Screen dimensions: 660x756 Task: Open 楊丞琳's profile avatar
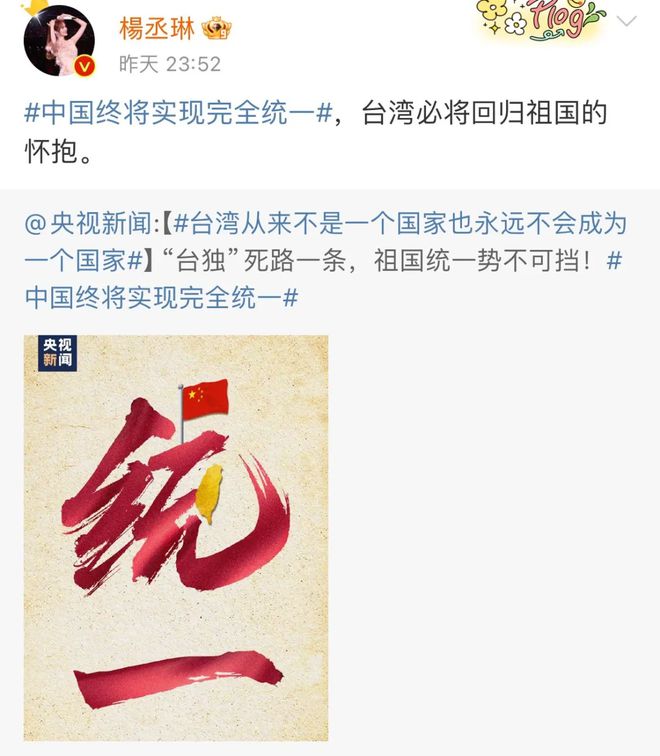[x=59, y=41]
